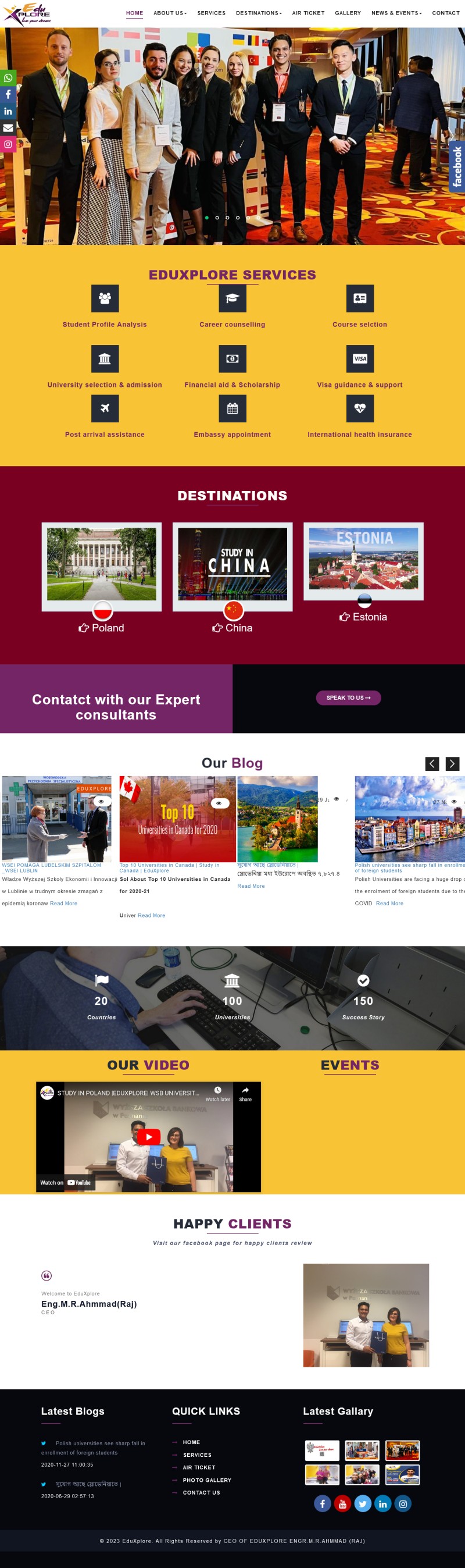Show previous blog posts with left arrow
This screenshot has height=1568, width=465.
[432, 764]
